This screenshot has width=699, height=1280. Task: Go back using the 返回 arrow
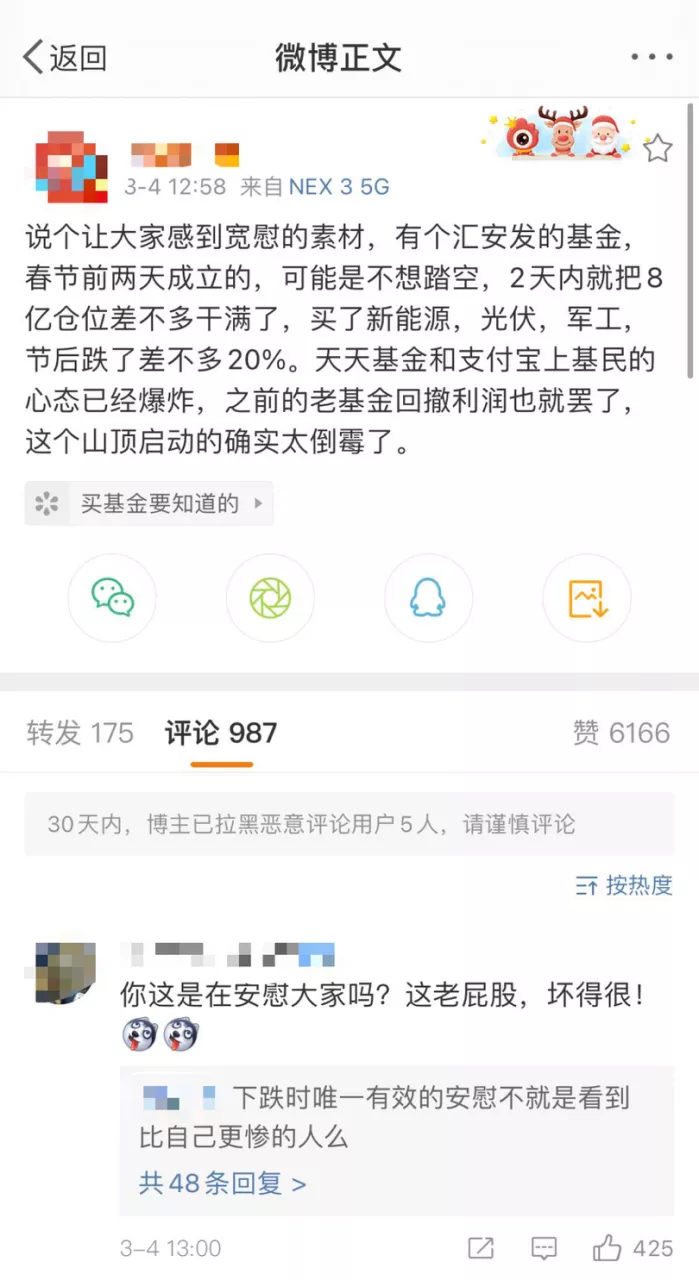(x=62, y=57)
